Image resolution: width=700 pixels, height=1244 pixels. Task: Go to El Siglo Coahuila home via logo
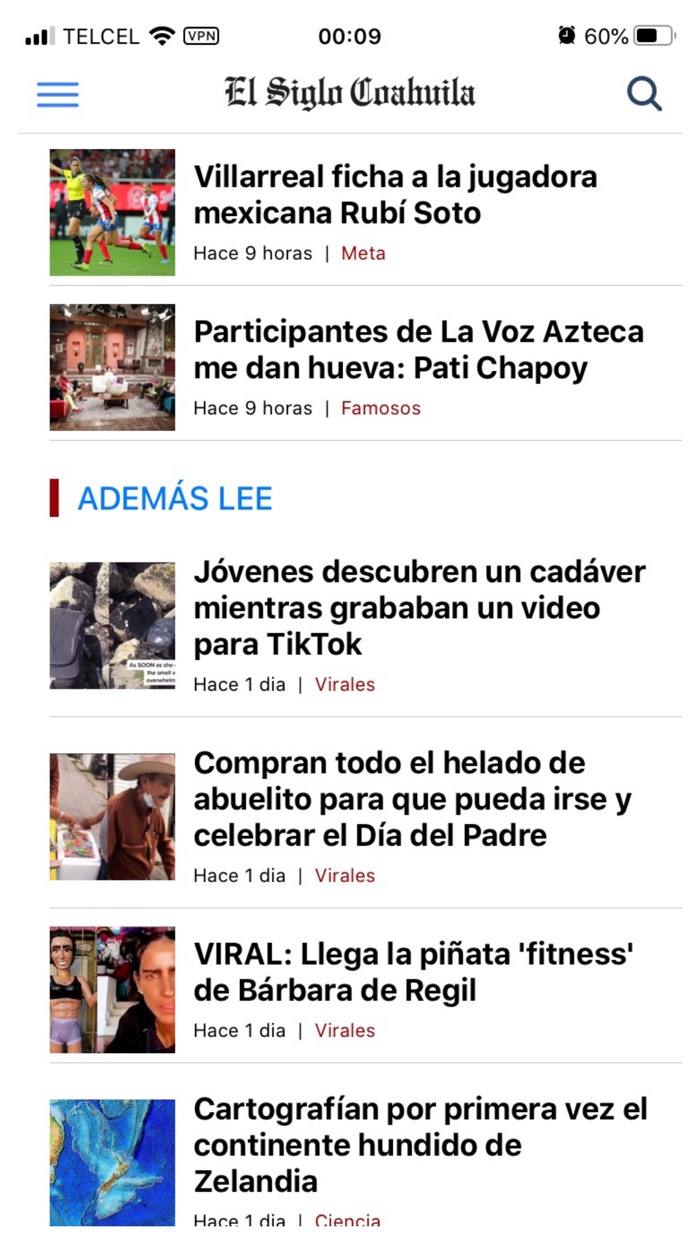(x=349, y=93)
